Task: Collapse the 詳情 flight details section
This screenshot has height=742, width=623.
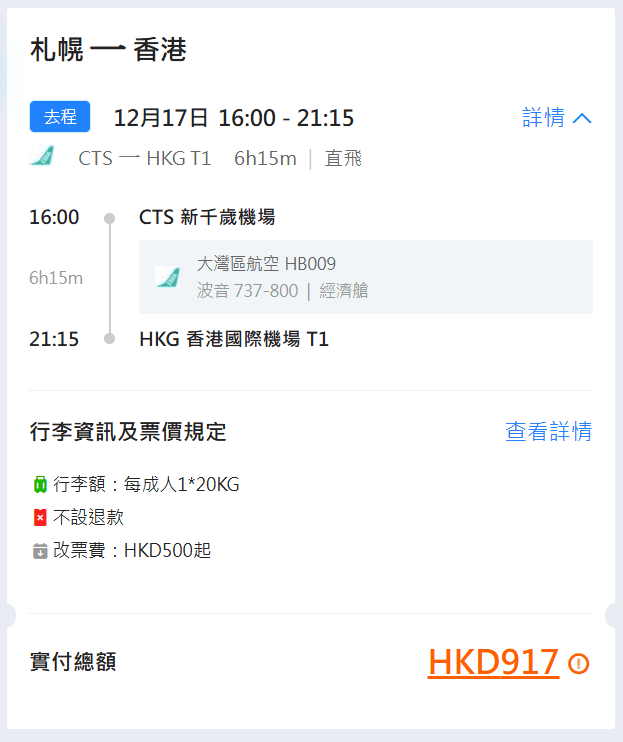Action: pyautogui.click(x=557, y=118)
